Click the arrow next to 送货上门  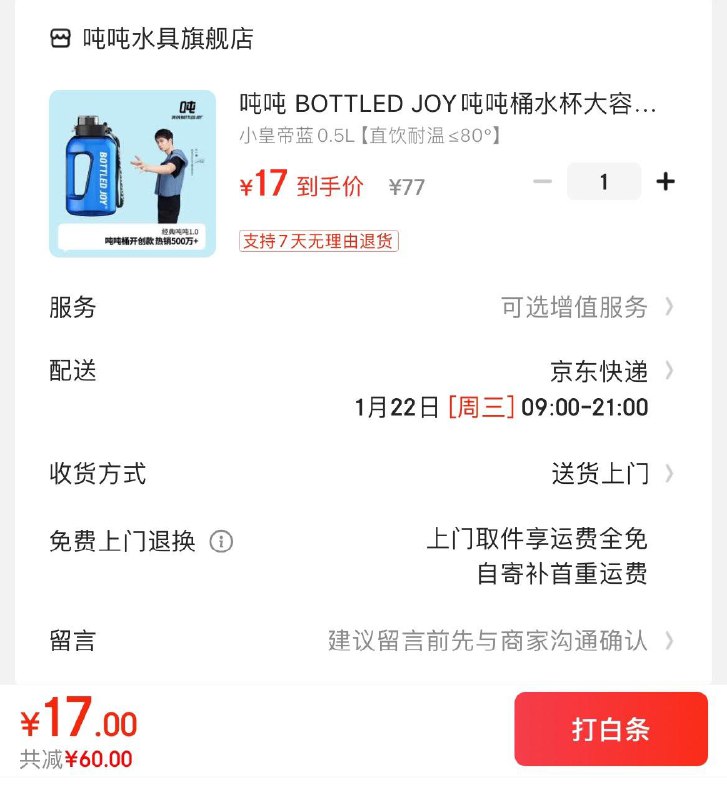tap(668, 475)
